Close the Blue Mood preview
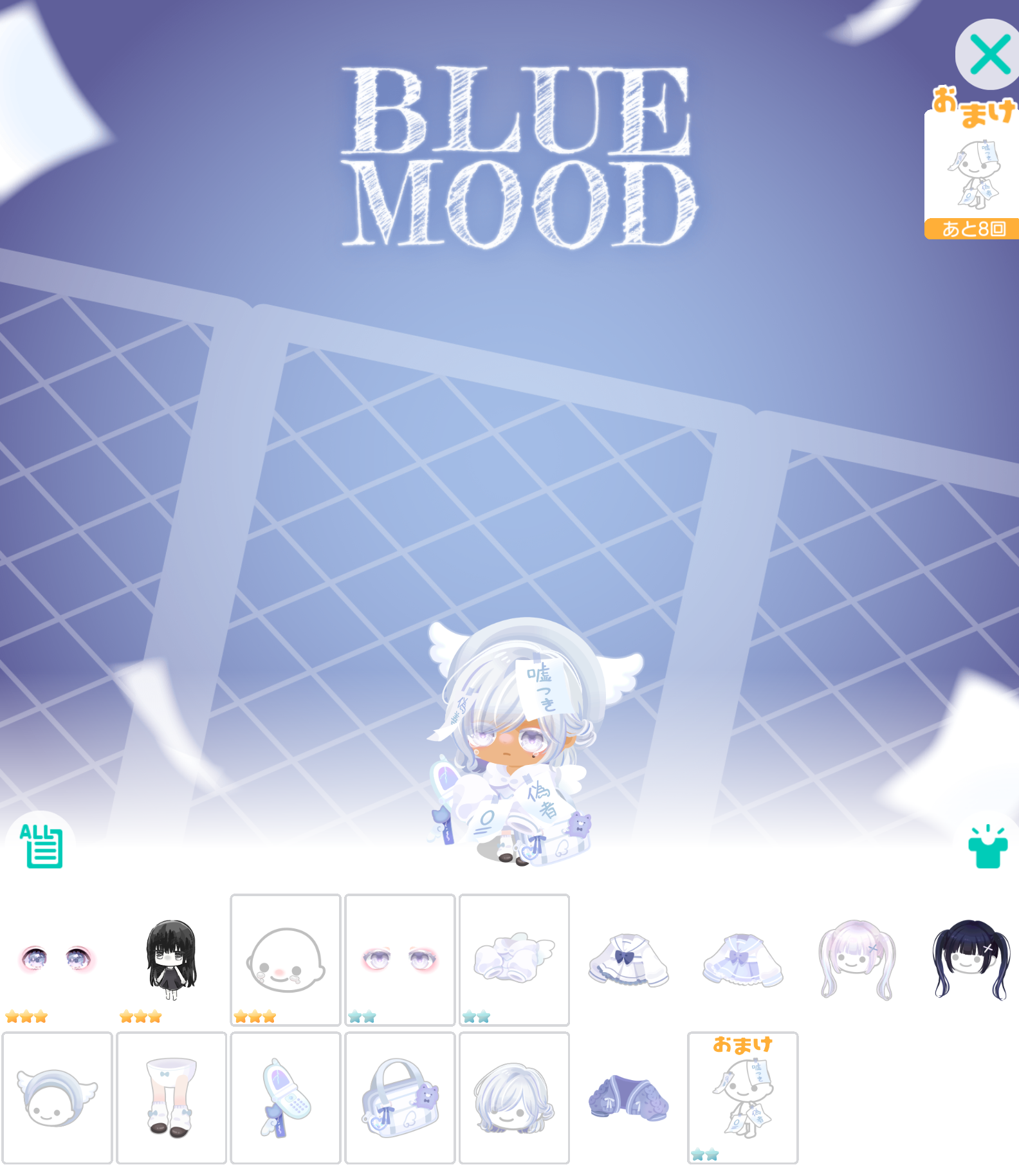 tap(989, 55)
